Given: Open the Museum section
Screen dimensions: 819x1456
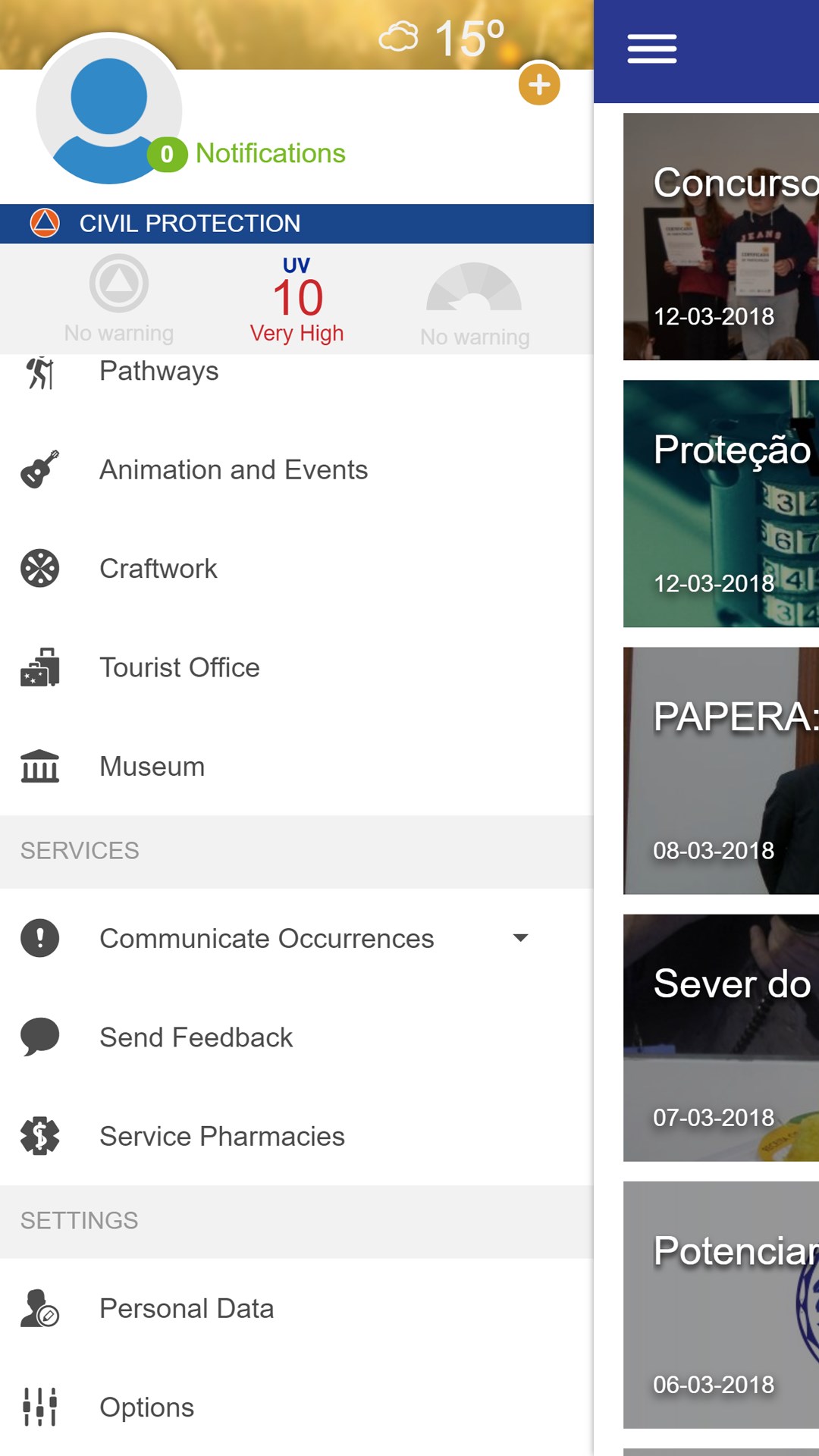Looking at the screenshot, I should 152,767.
